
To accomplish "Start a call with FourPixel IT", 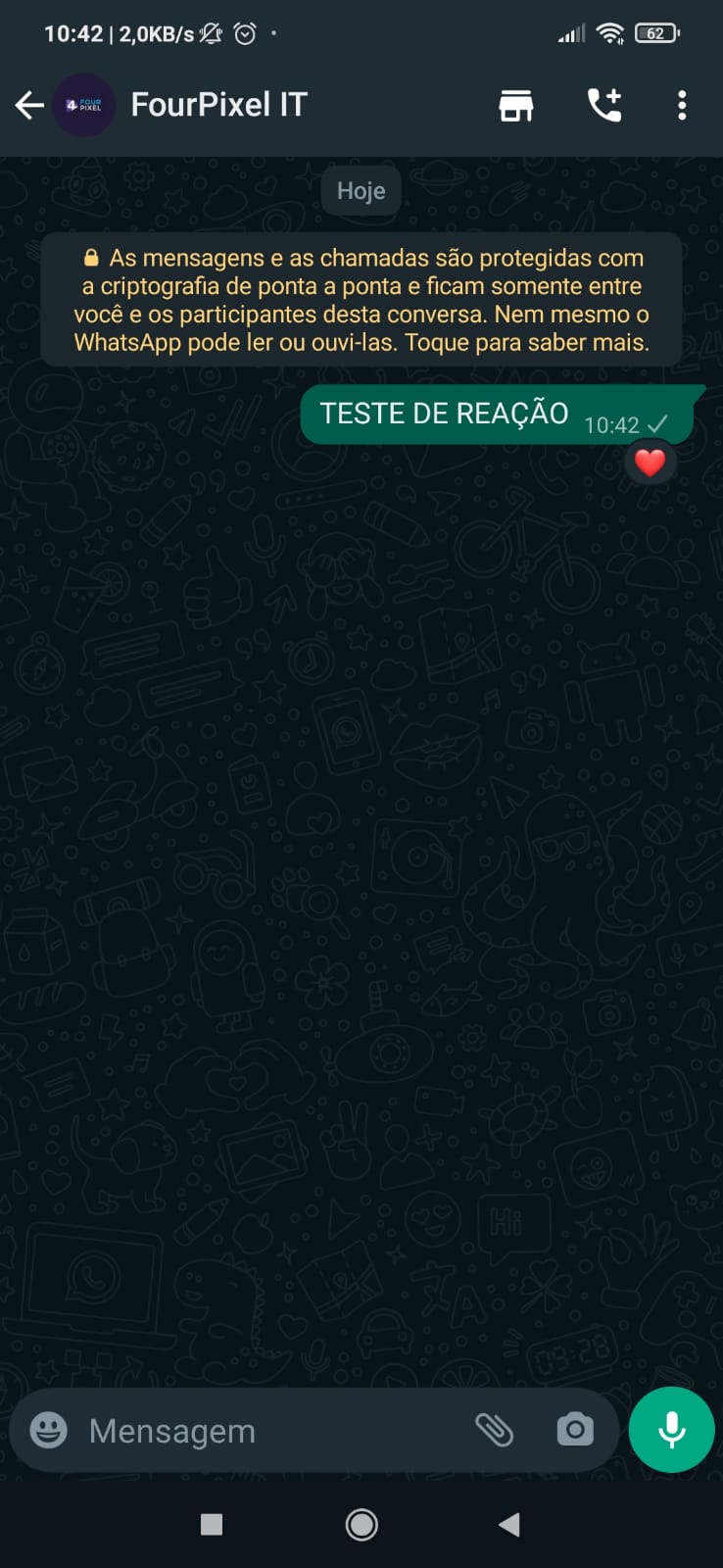I will [x=603, y=105].
